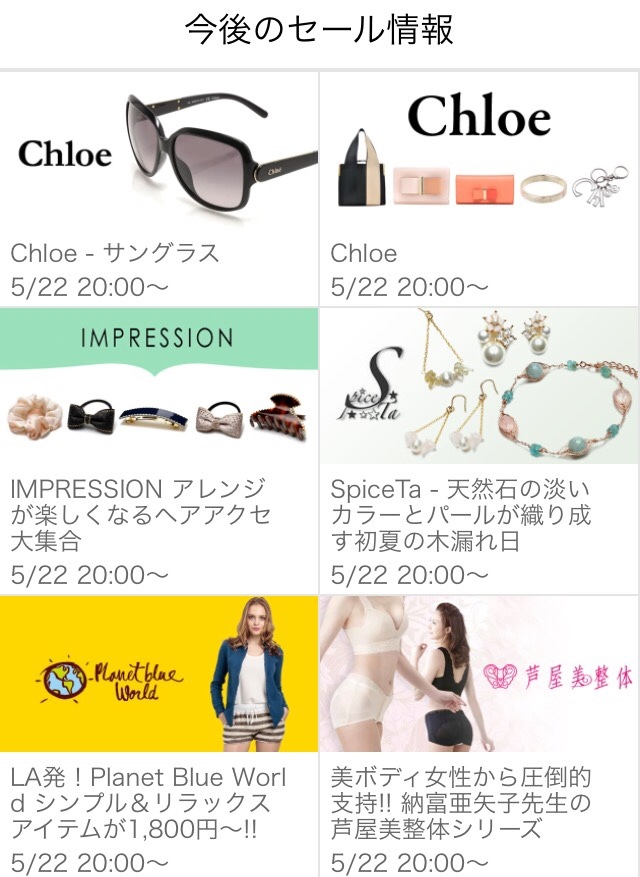Viewport: 640px width, 877px height.
Task: Select the Planet Blue World sale card
Action: [x=159, y=735]
